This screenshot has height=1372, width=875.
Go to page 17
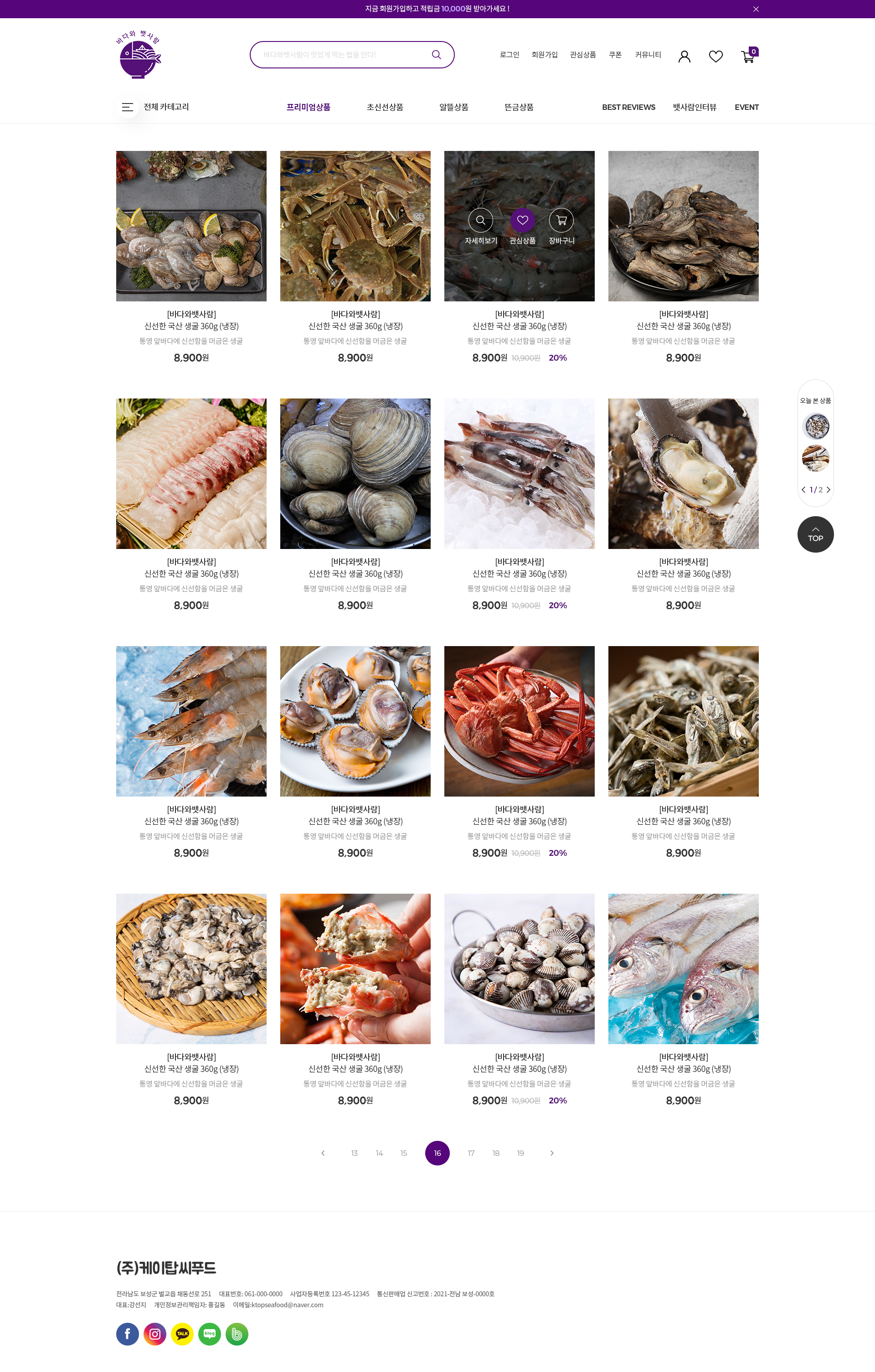(471, 1153)
